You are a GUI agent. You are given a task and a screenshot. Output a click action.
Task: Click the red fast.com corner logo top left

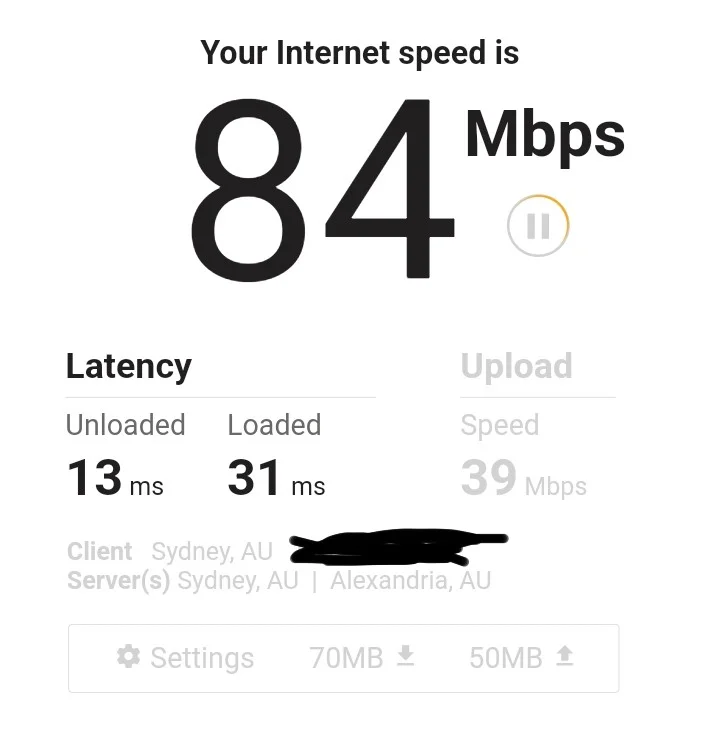click(14, 14)
